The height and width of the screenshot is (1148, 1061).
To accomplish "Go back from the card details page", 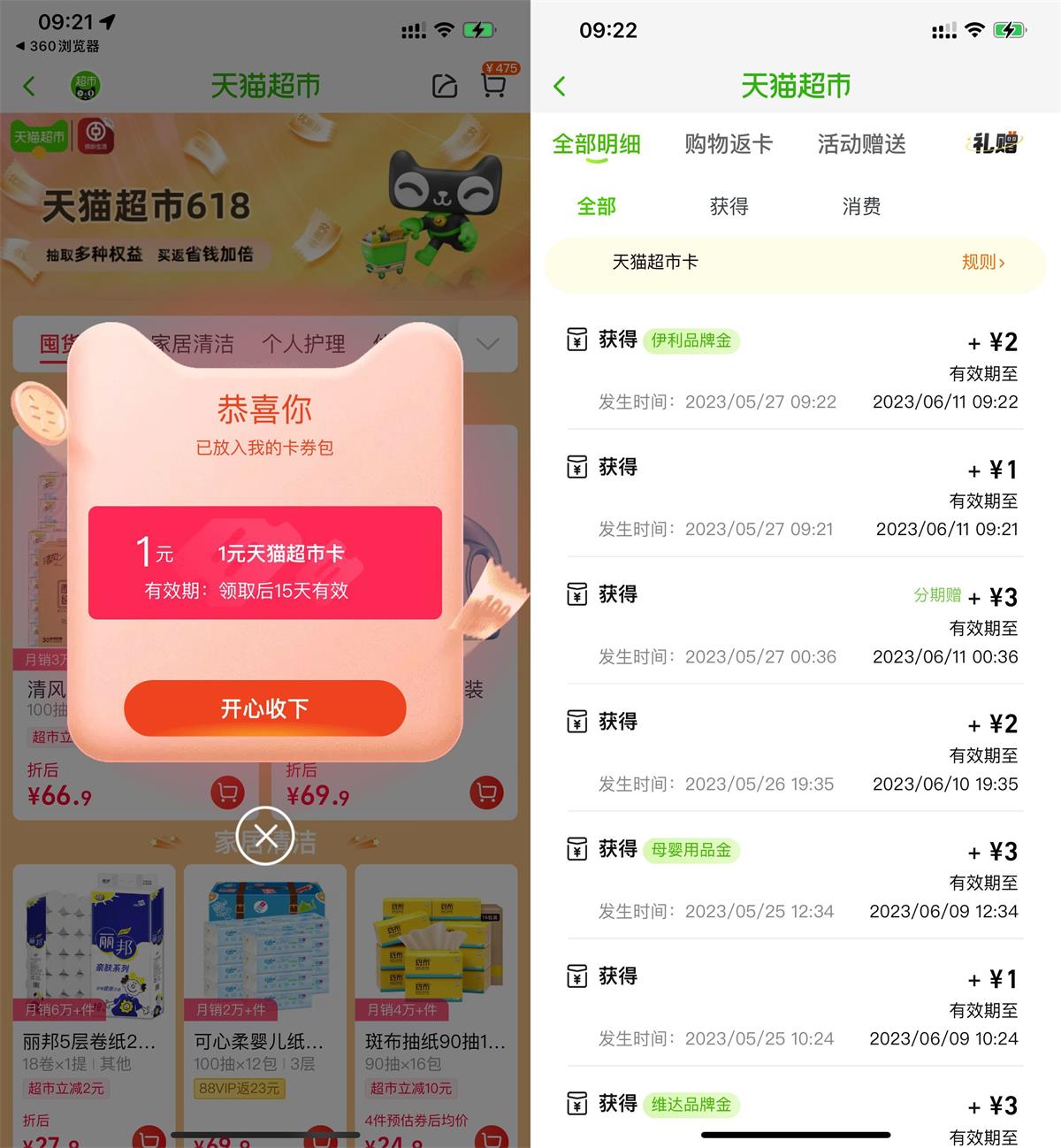I will [x=559, y=86].
